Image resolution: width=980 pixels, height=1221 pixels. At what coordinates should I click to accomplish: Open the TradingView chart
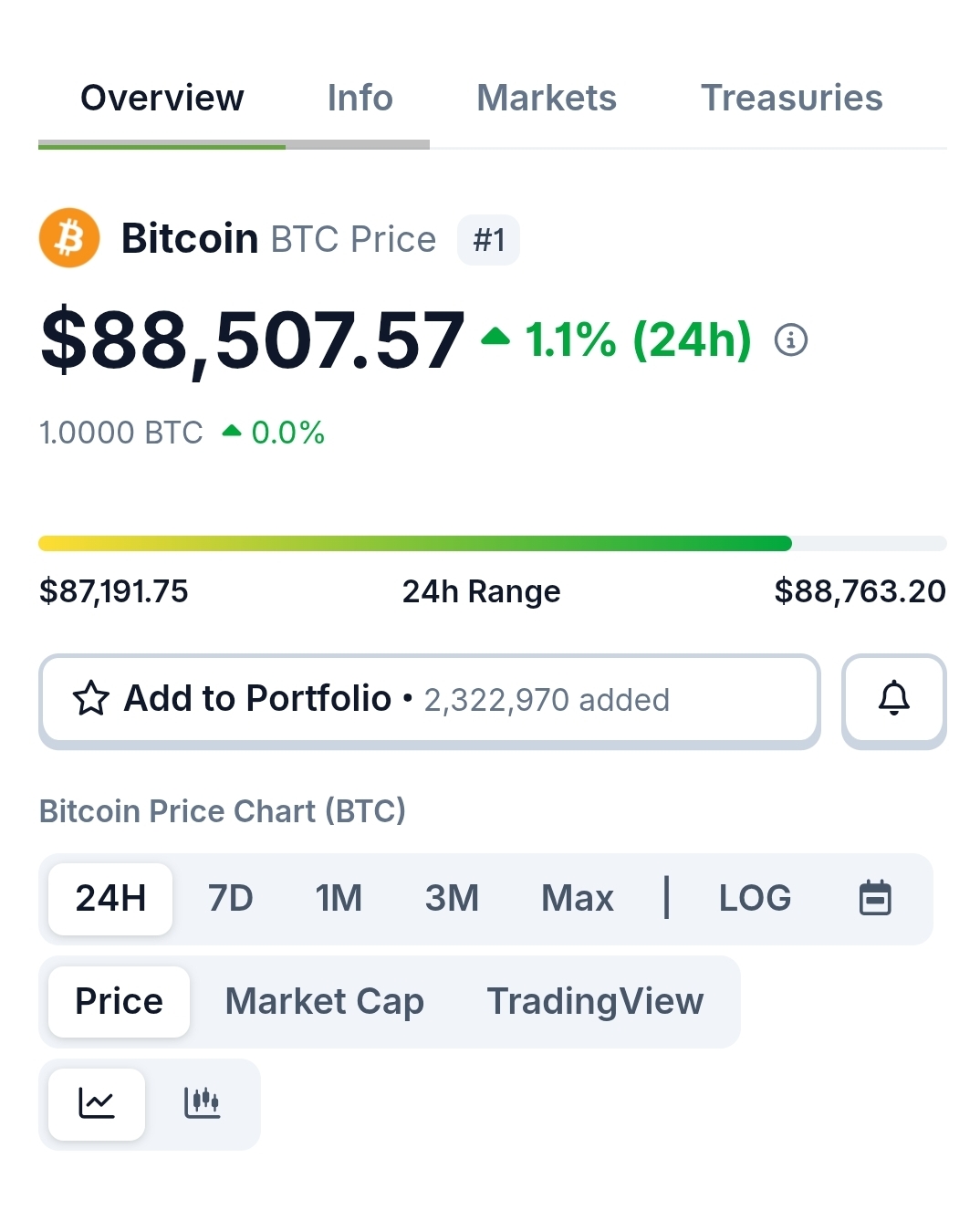pos(595,1001)
